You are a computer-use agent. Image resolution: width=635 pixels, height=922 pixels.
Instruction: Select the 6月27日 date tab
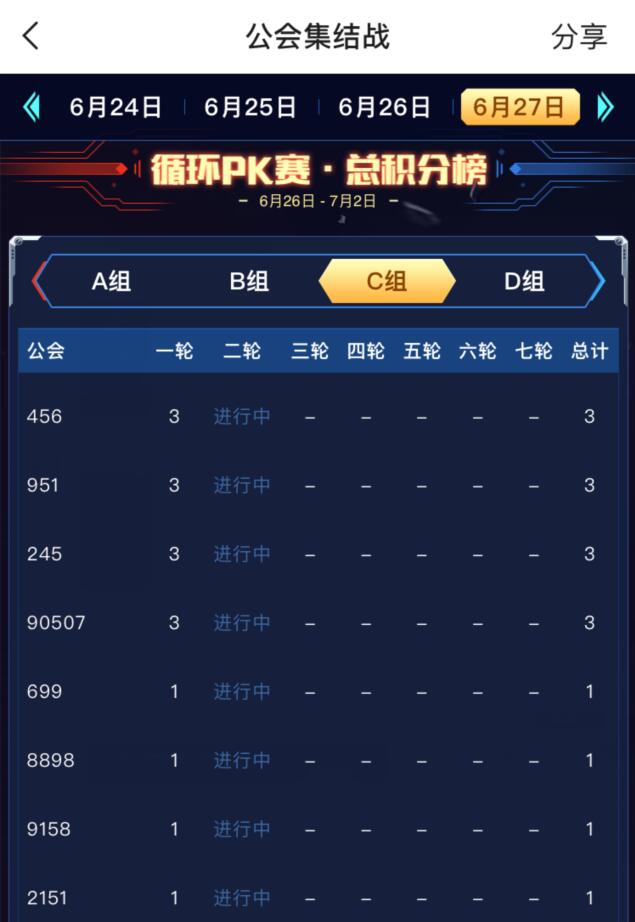coord(520,107)
